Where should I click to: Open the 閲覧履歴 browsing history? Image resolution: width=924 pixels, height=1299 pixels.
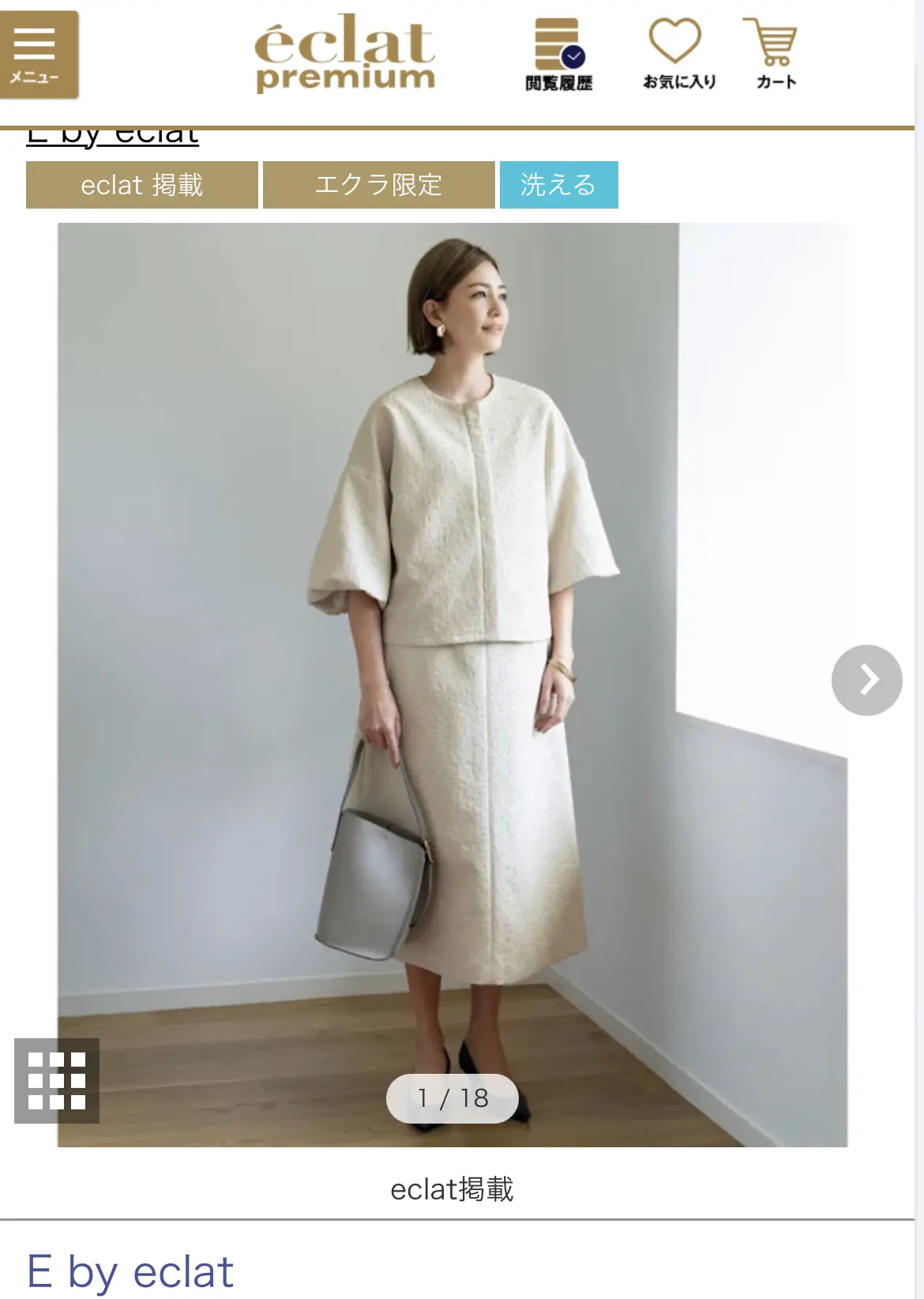558,55
